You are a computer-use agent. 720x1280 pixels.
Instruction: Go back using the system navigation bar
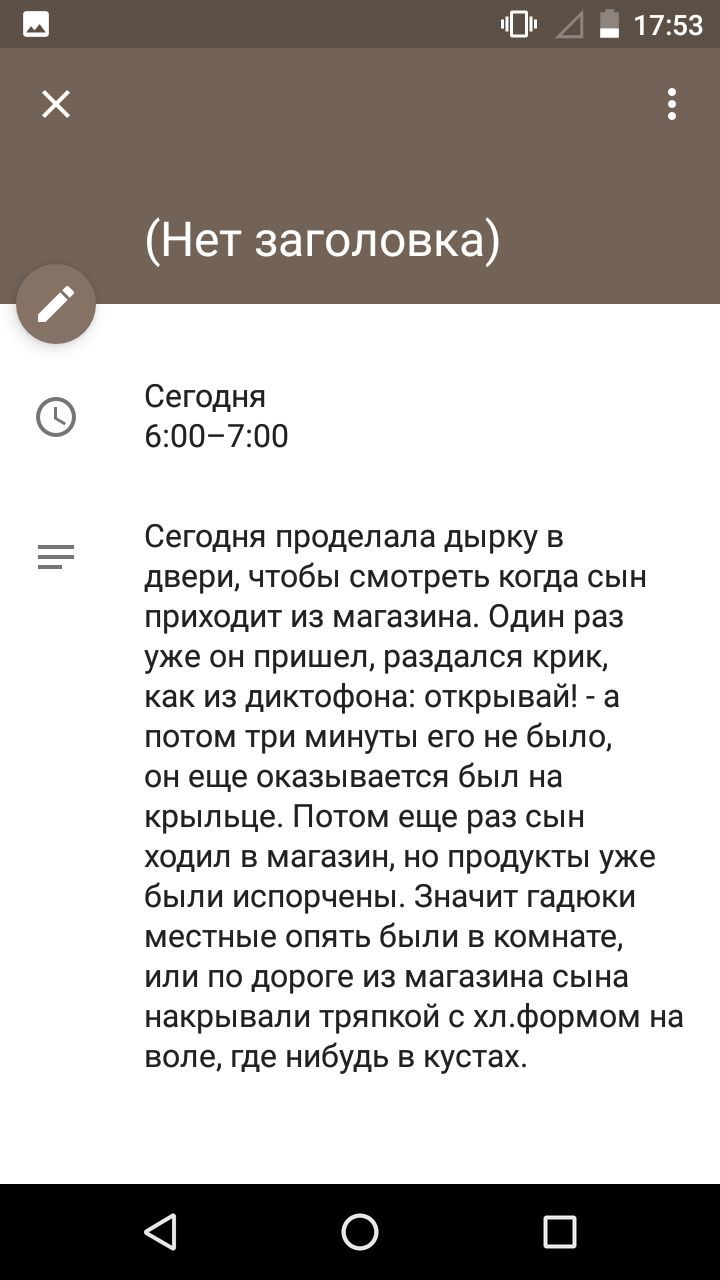tap(160, 1232)
